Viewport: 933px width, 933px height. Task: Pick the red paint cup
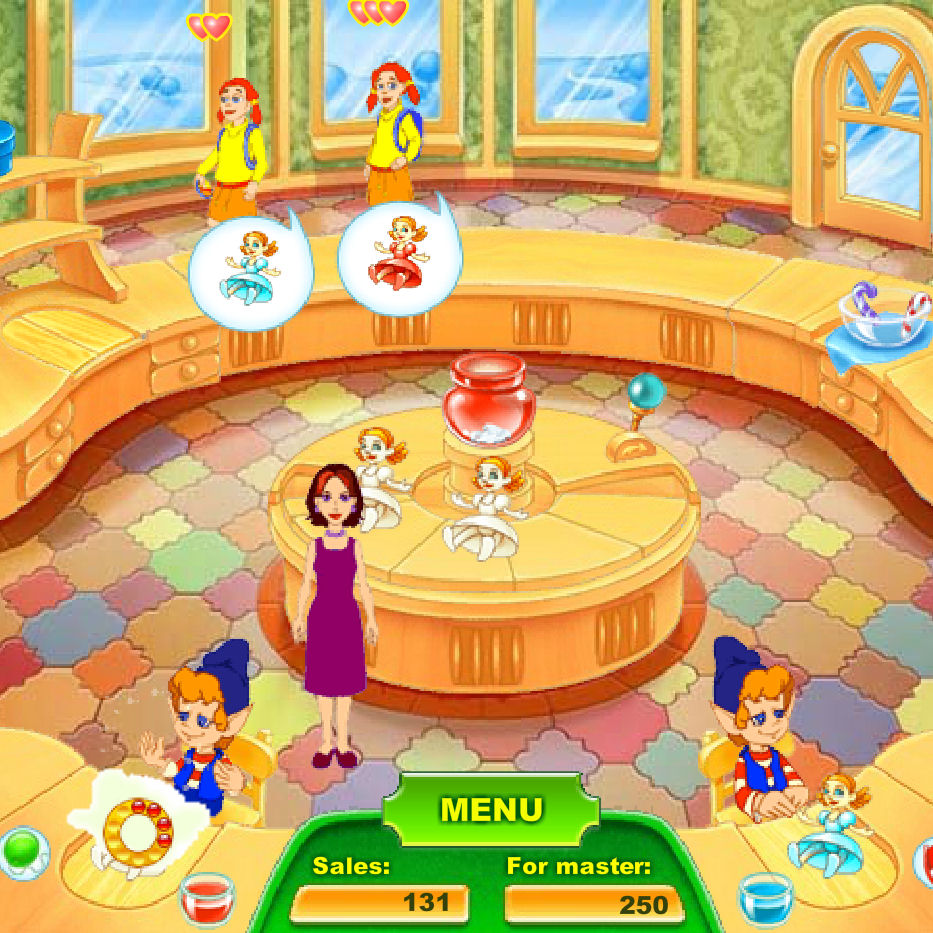[x=208, y=896]
